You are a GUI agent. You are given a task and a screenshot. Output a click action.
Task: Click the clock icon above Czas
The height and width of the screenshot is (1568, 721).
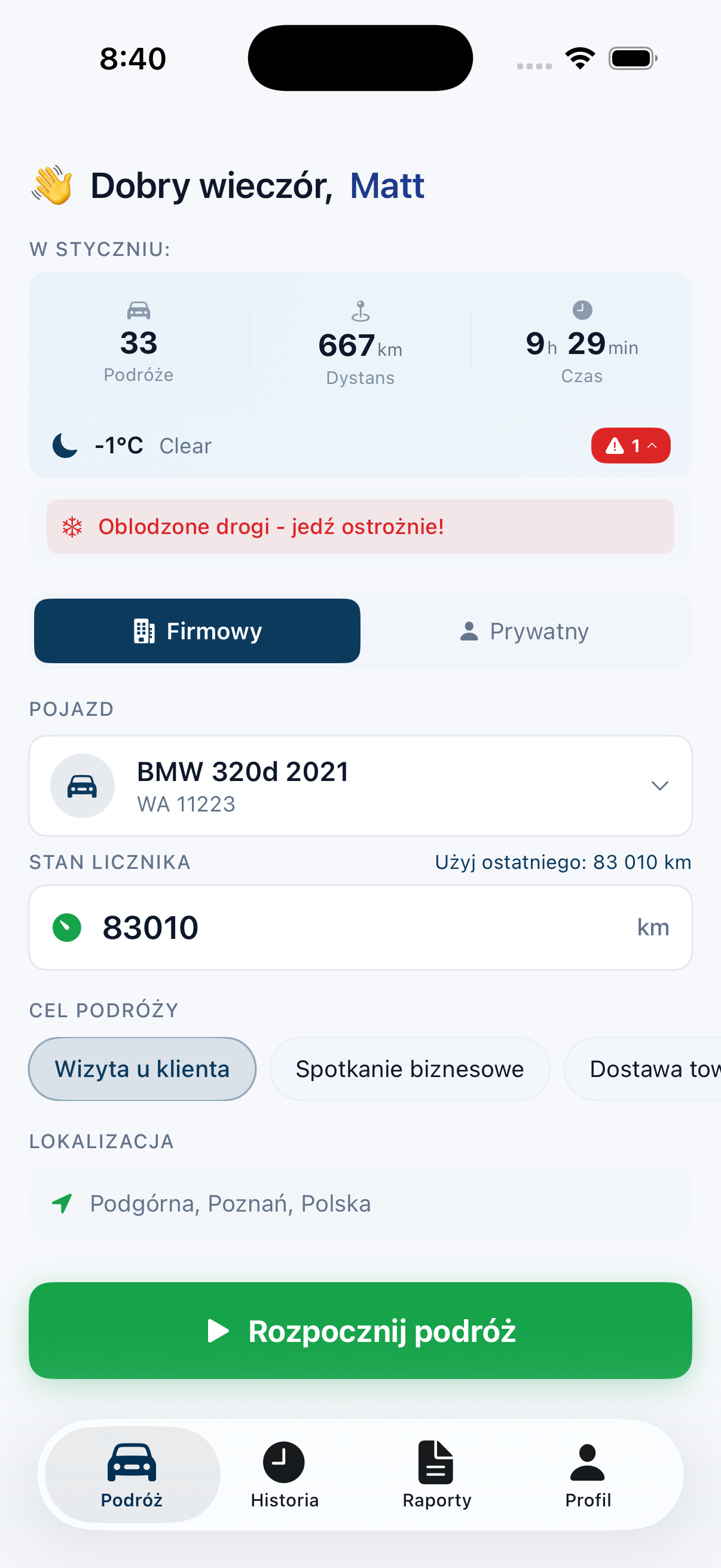tap(582, 309)
